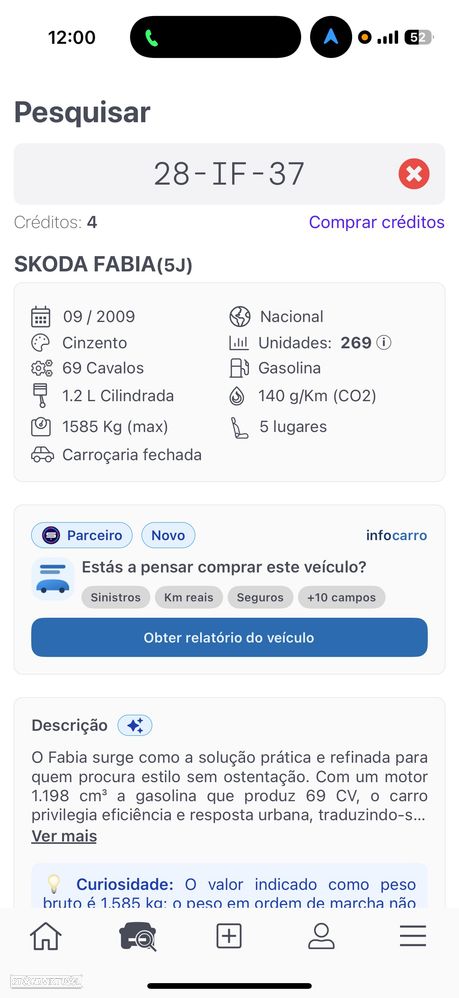Switch to the car search tab
Image resolution: width=459 pixels, height=998 pixels.
coord(138,936)
